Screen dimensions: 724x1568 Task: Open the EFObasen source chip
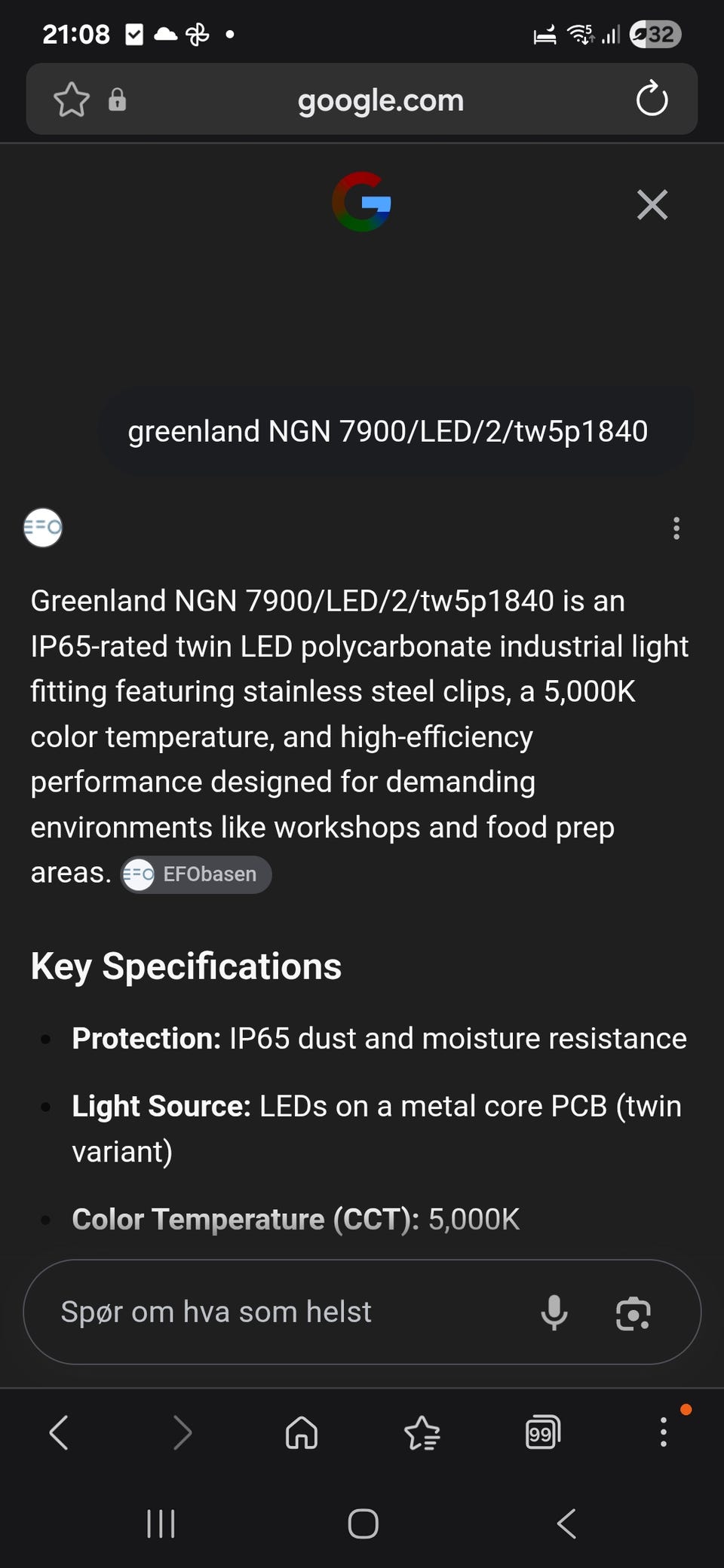tap(196, 874)
